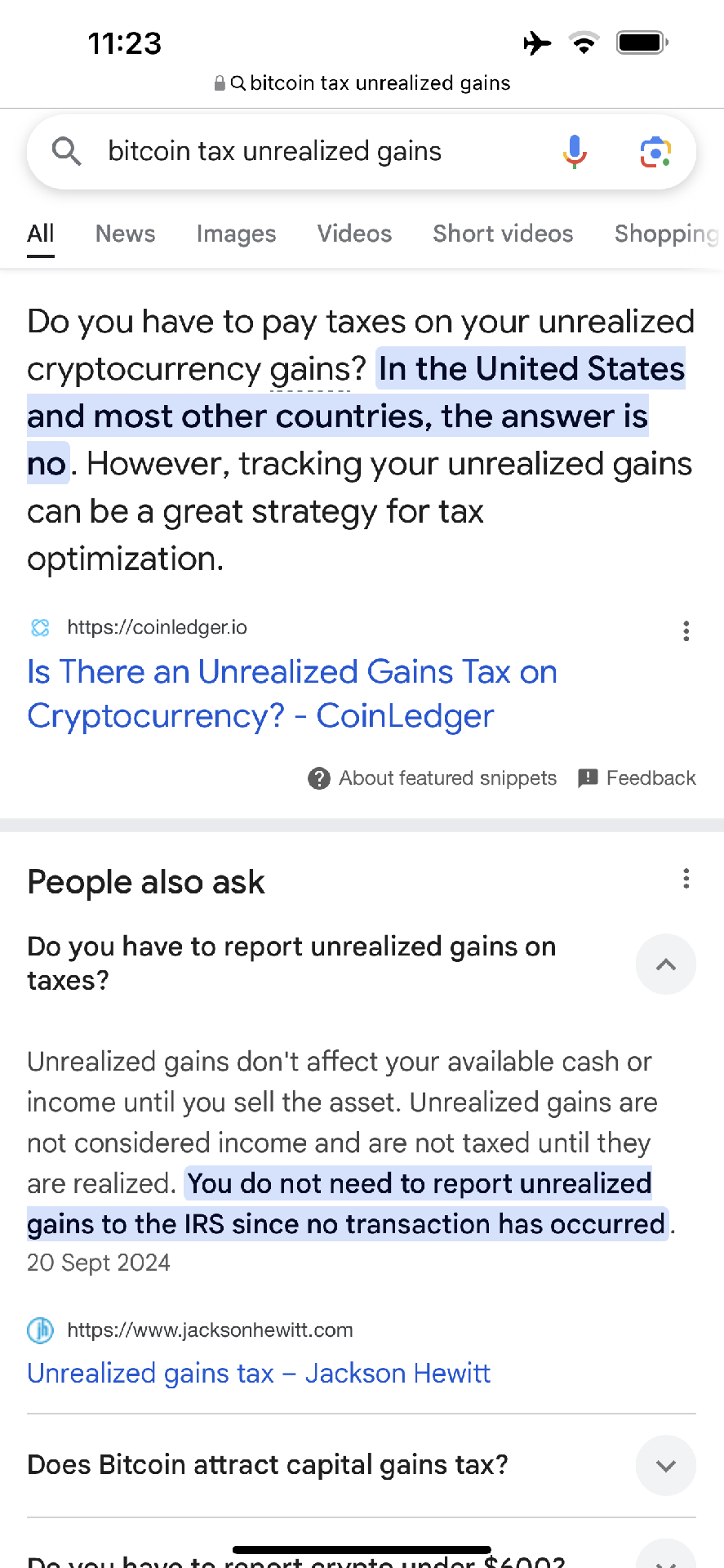724x1568 pixels.
Task: Open Google Lens camera search
Action: [x=655, y=152]
